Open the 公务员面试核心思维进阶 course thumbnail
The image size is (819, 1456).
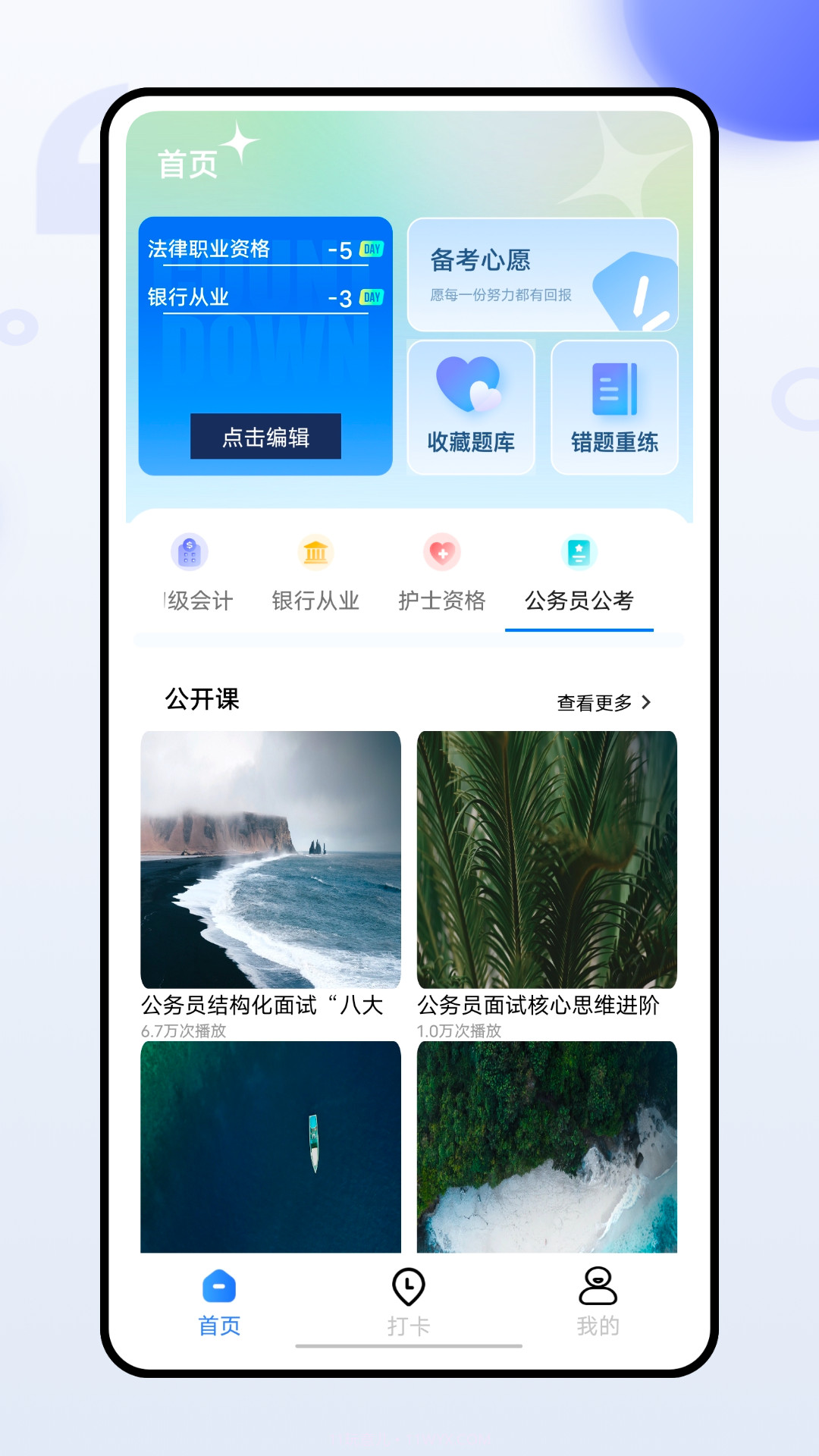tap(547, 858)
